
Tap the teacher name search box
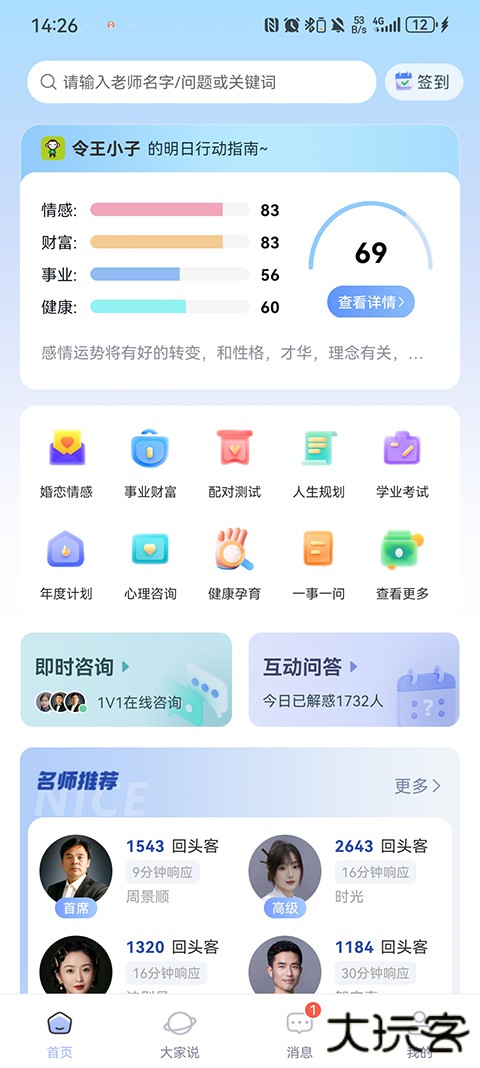click(202, 82)
